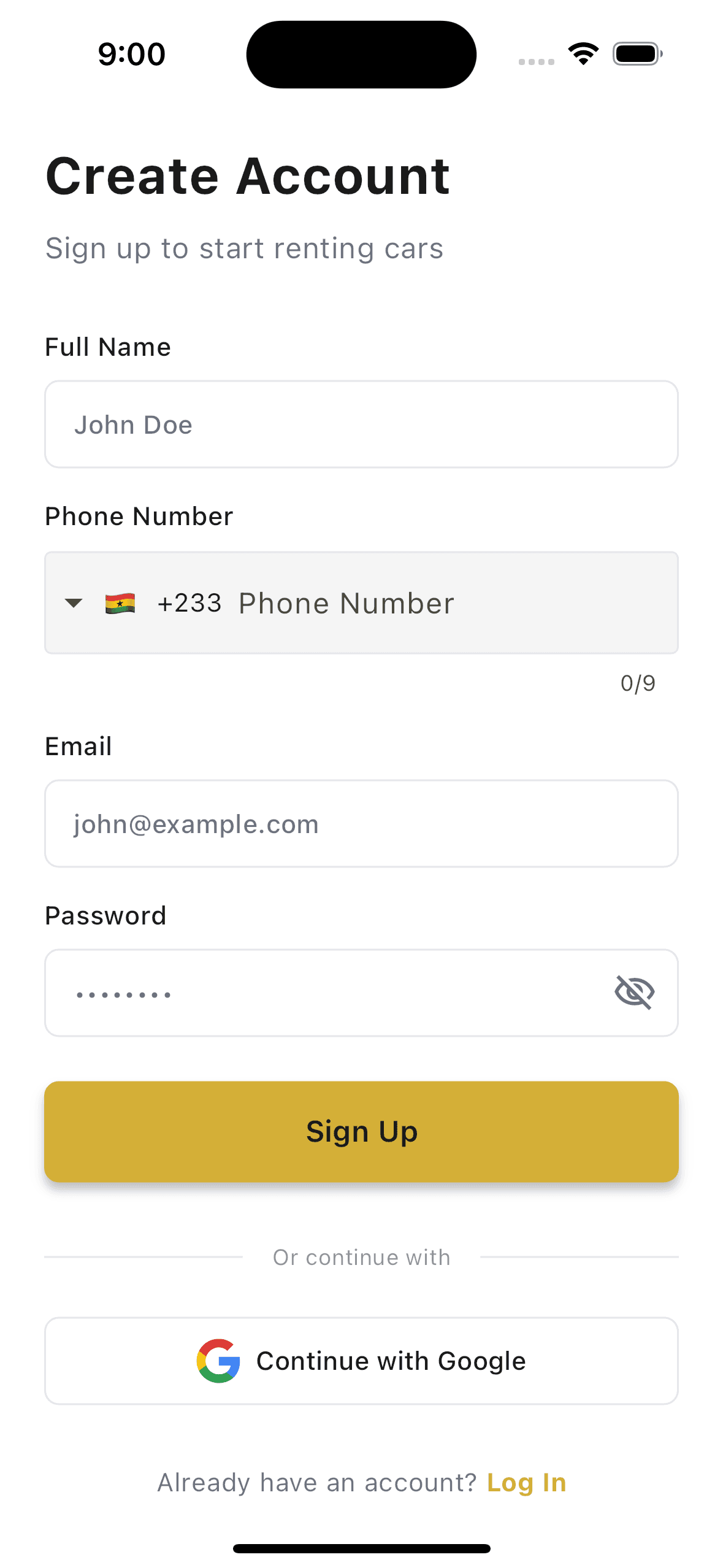This screenshot has width=723, height=1568.
Task: Click the Ghana flag icon
Action: click(120, 603)
